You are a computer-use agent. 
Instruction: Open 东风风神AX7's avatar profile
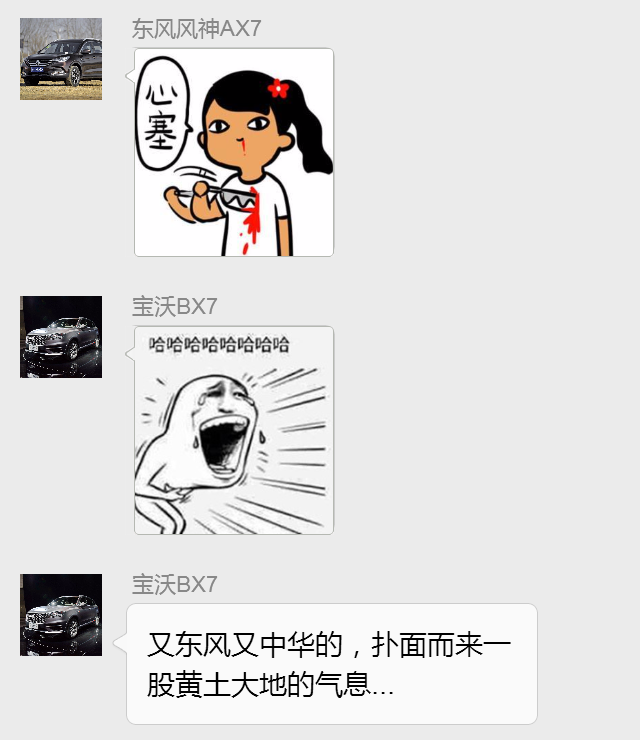tap(61, 58)
